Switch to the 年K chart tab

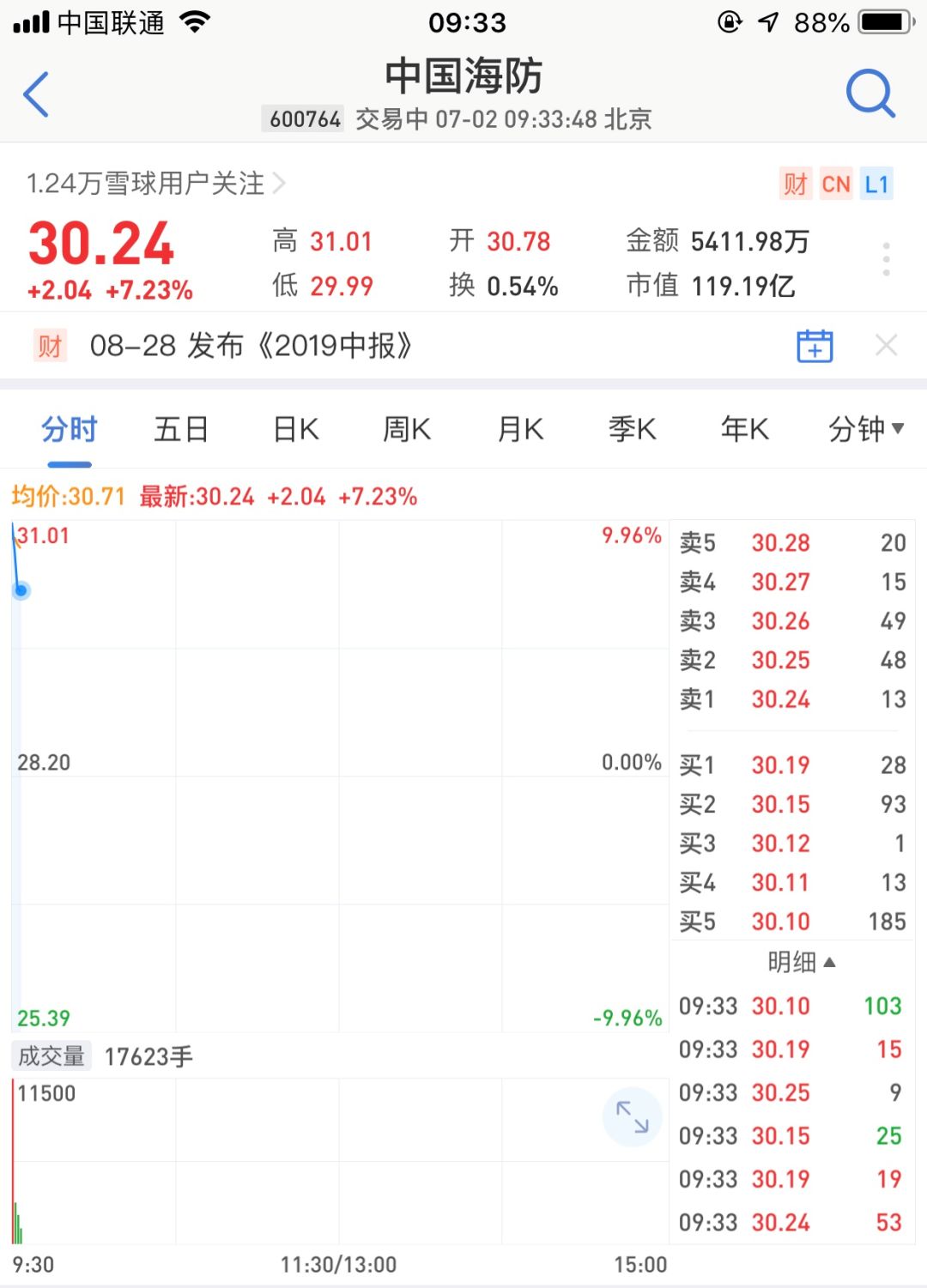coord(745,428)
